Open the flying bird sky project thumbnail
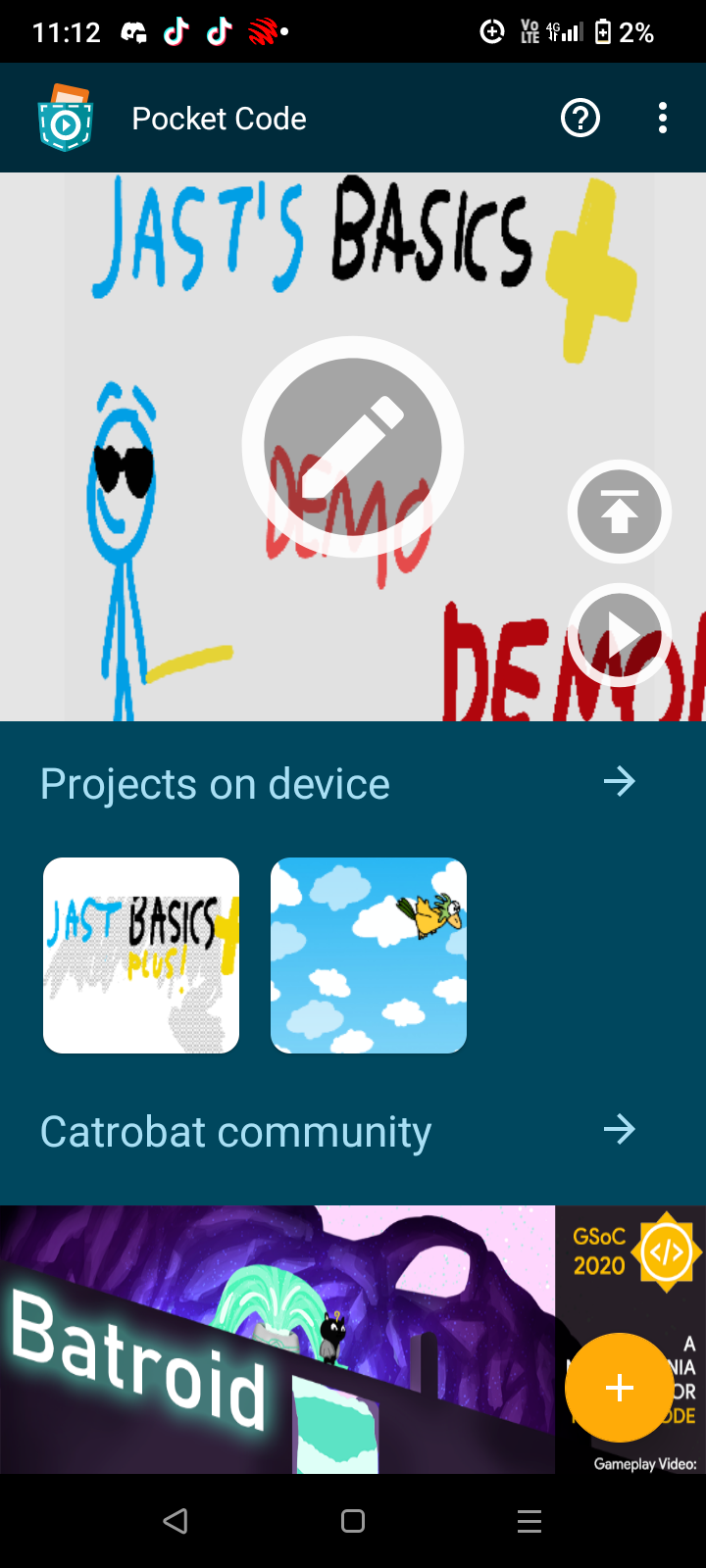 [369, 955]
